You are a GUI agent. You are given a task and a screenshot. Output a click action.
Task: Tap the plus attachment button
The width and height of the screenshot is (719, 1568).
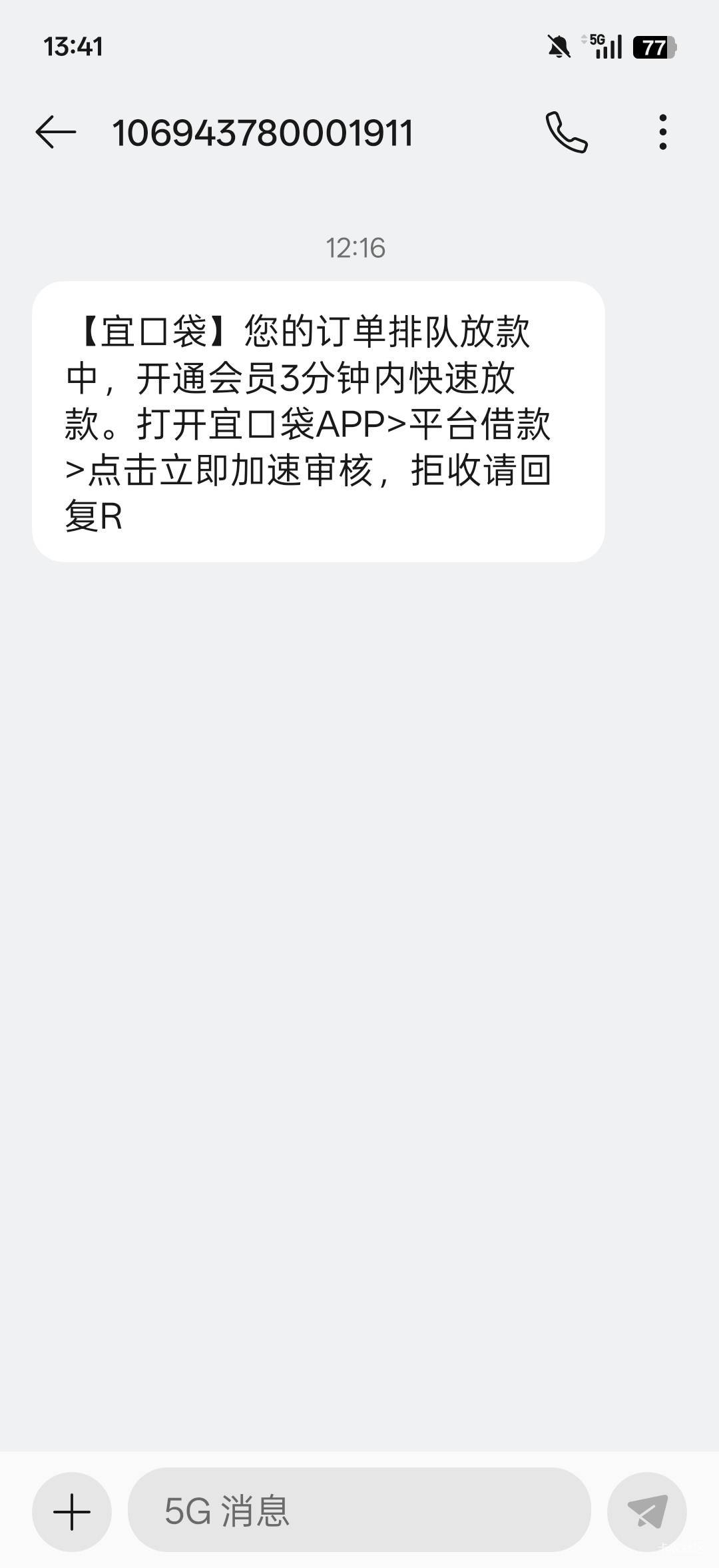point(72,1511)
